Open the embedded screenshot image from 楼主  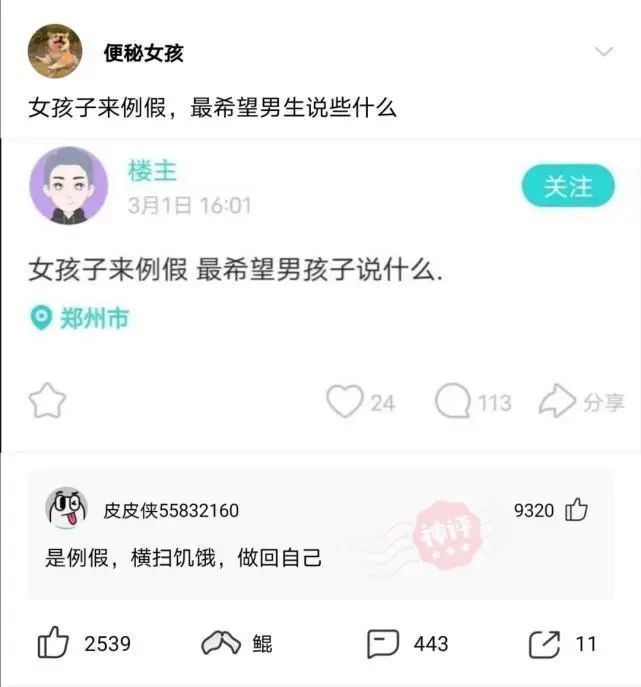(320, 290)
